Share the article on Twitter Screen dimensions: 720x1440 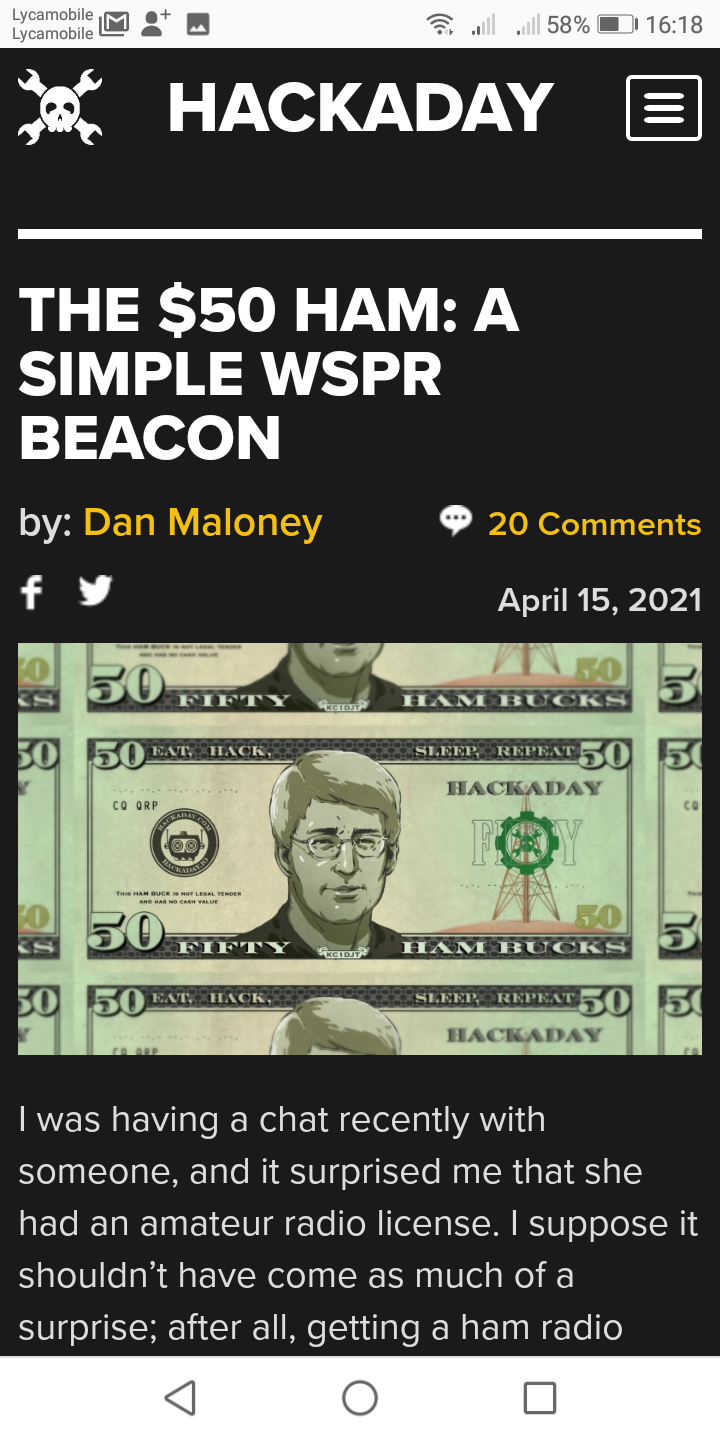pos(95,592)
